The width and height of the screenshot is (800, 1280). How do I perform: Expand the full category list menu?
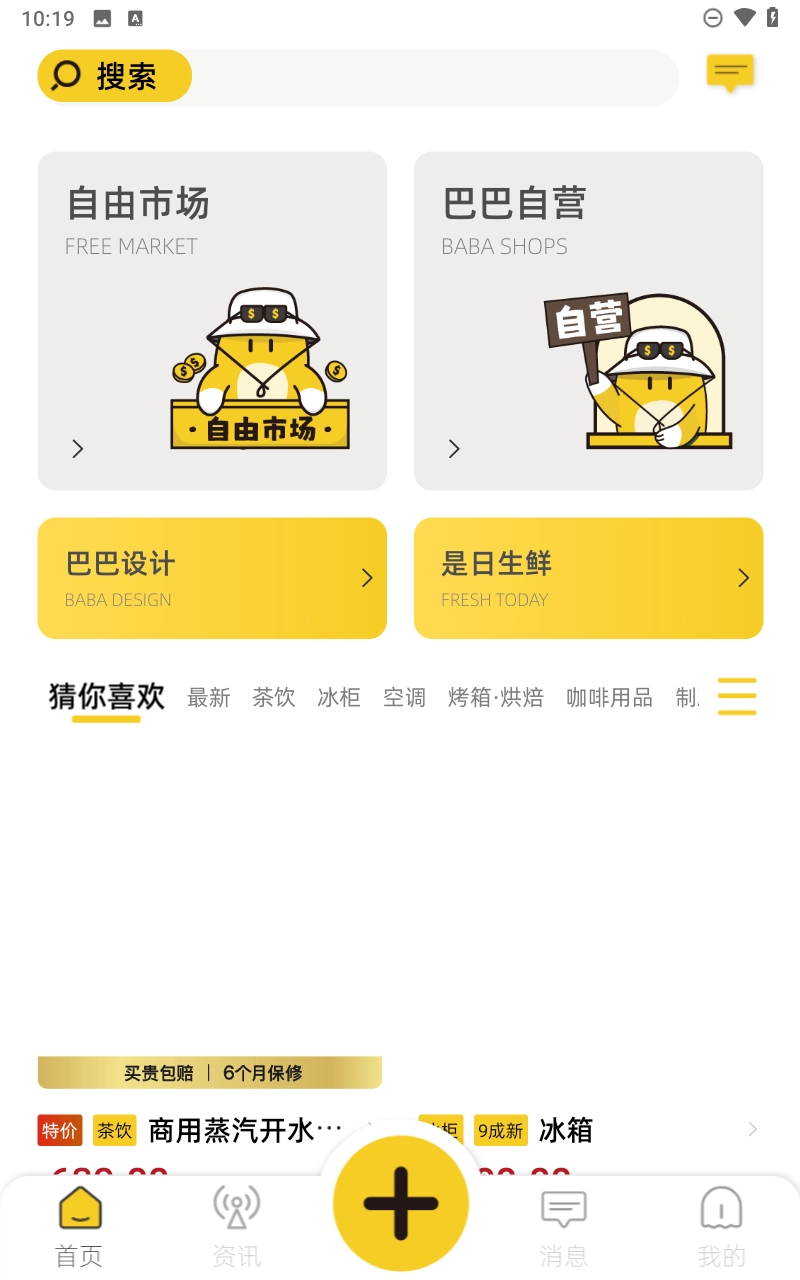(x=737, y=696)
